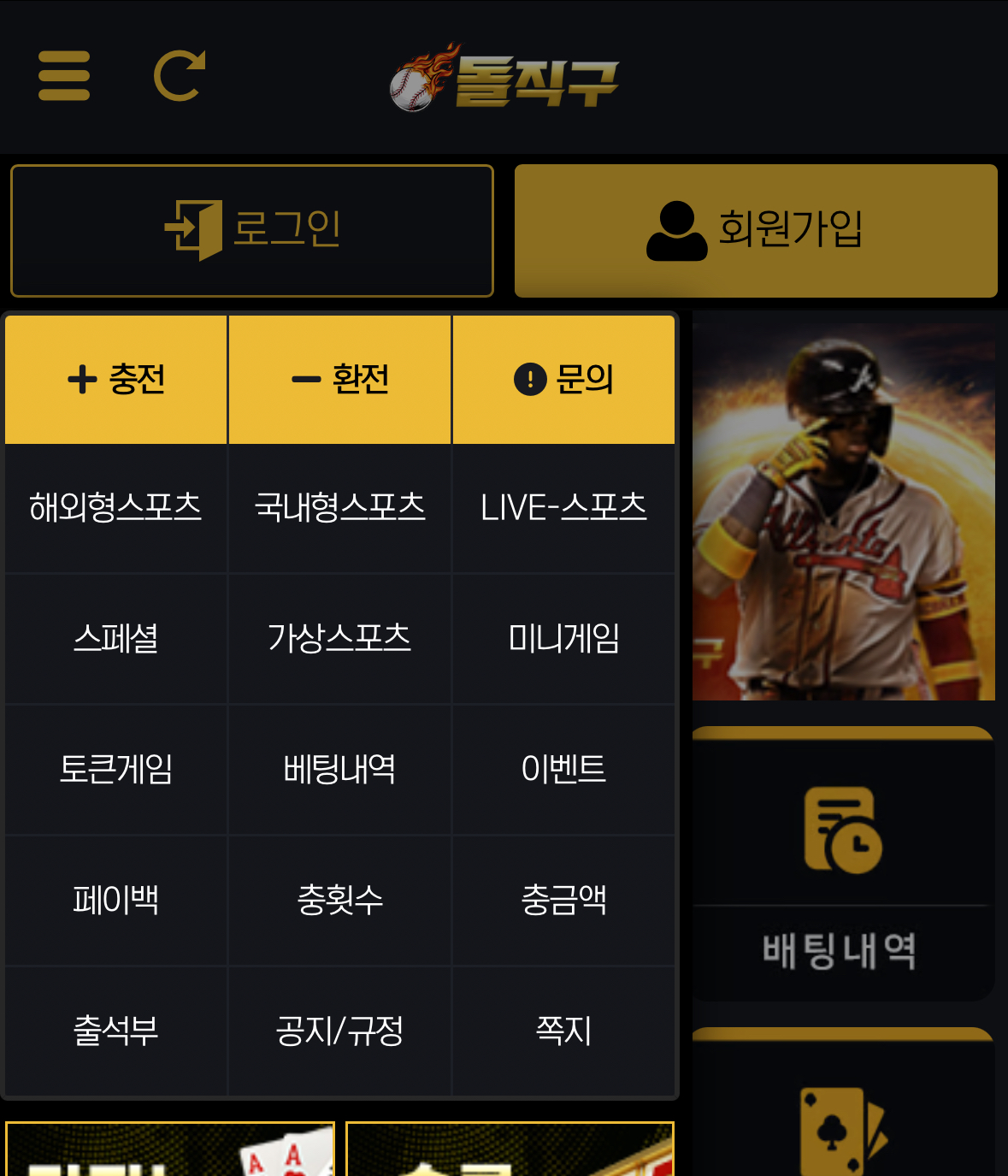Select 국내형스포츠 menu item

[x=339, y=508]
